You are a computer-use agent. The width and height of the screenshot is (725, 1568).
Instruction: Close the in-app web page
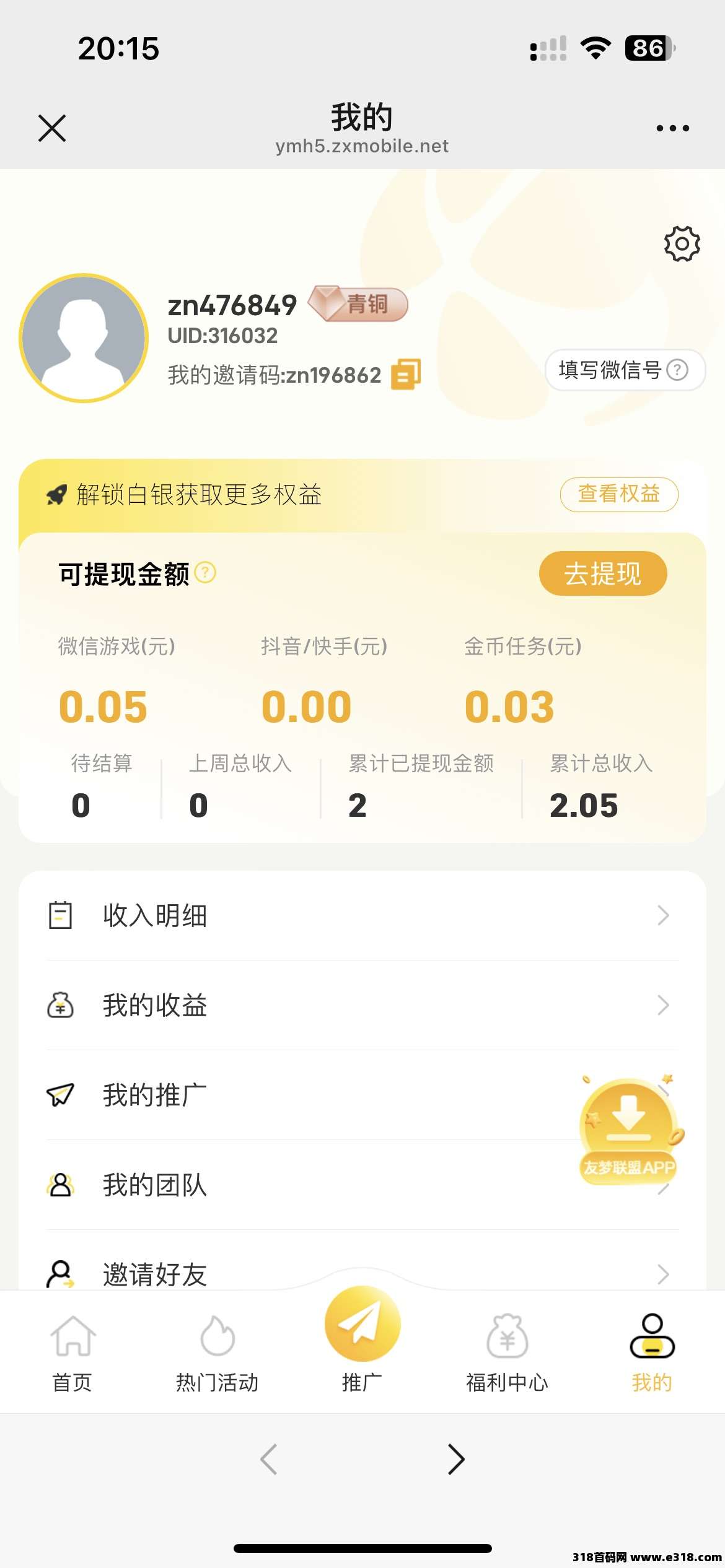[52, 128]
